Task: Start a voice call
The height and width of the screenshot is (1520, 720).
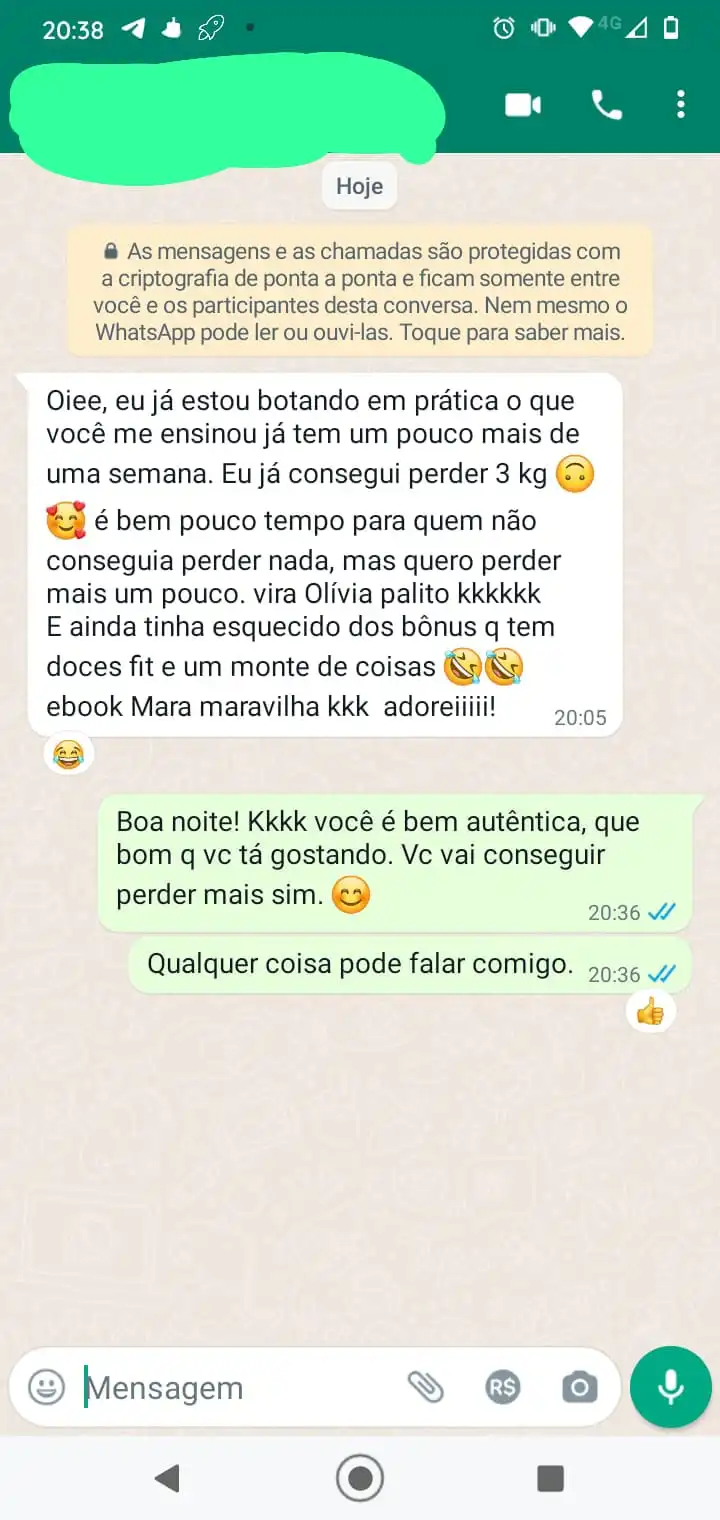Action: pyautogui.click(x=606, y=105)
